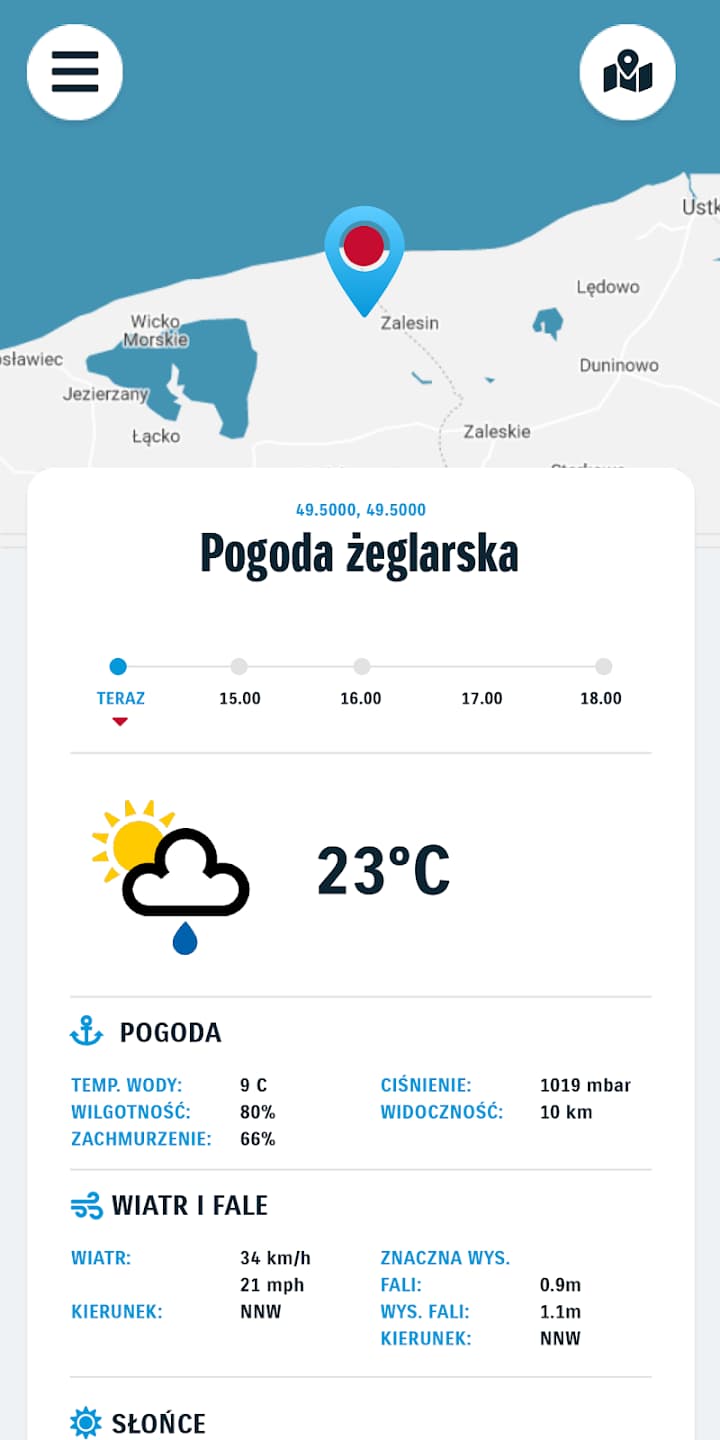Open the hamburger navigation menu
Viewport: 720px width, 1440px height.
[75, 71]
